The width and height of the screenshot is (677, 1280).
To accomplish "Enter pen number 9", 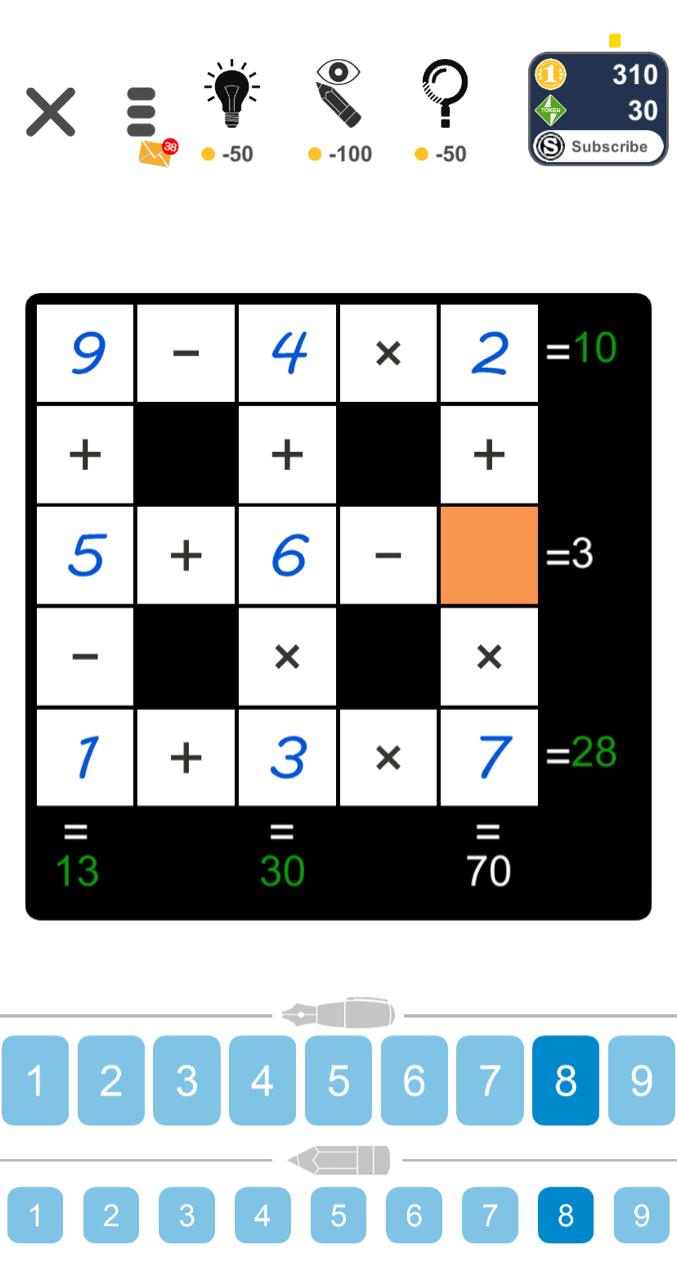I will 641,1080.
